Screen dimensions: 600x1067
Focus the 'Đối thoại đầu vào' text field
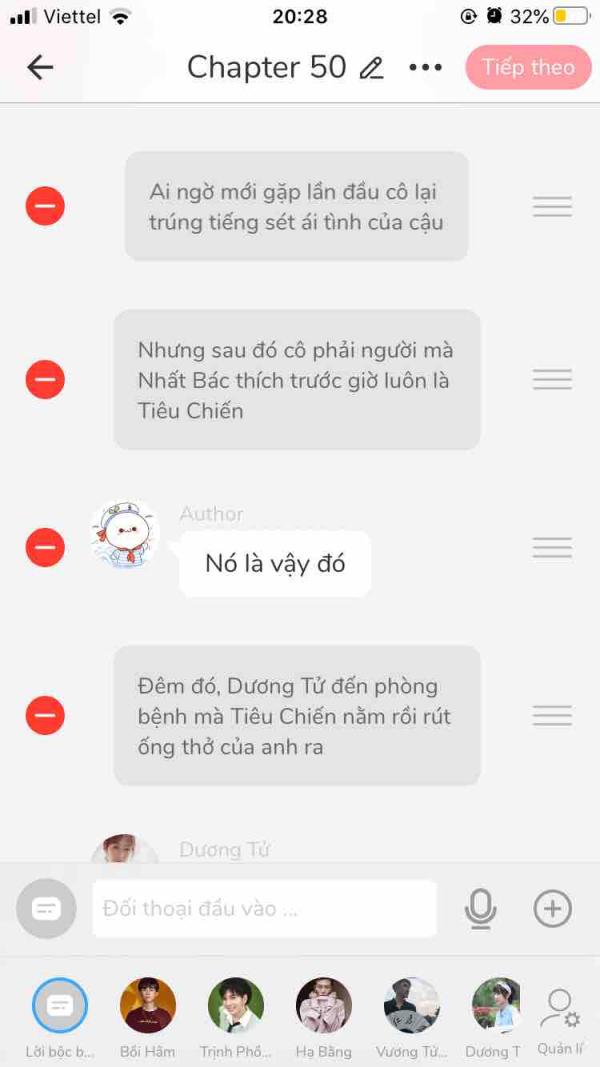click(x=265, y=908)
